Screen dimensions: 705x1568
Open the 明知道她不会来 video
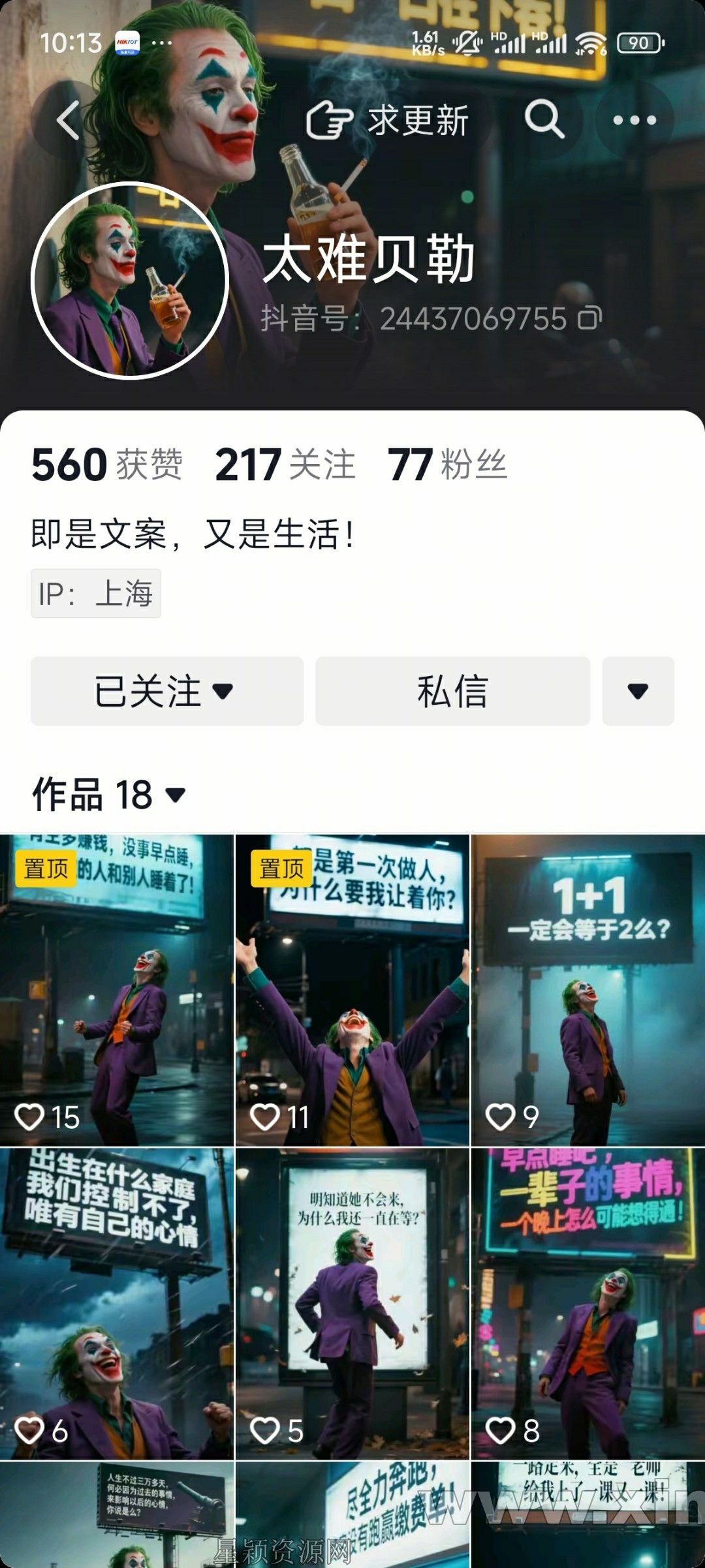click(352, 1303)
